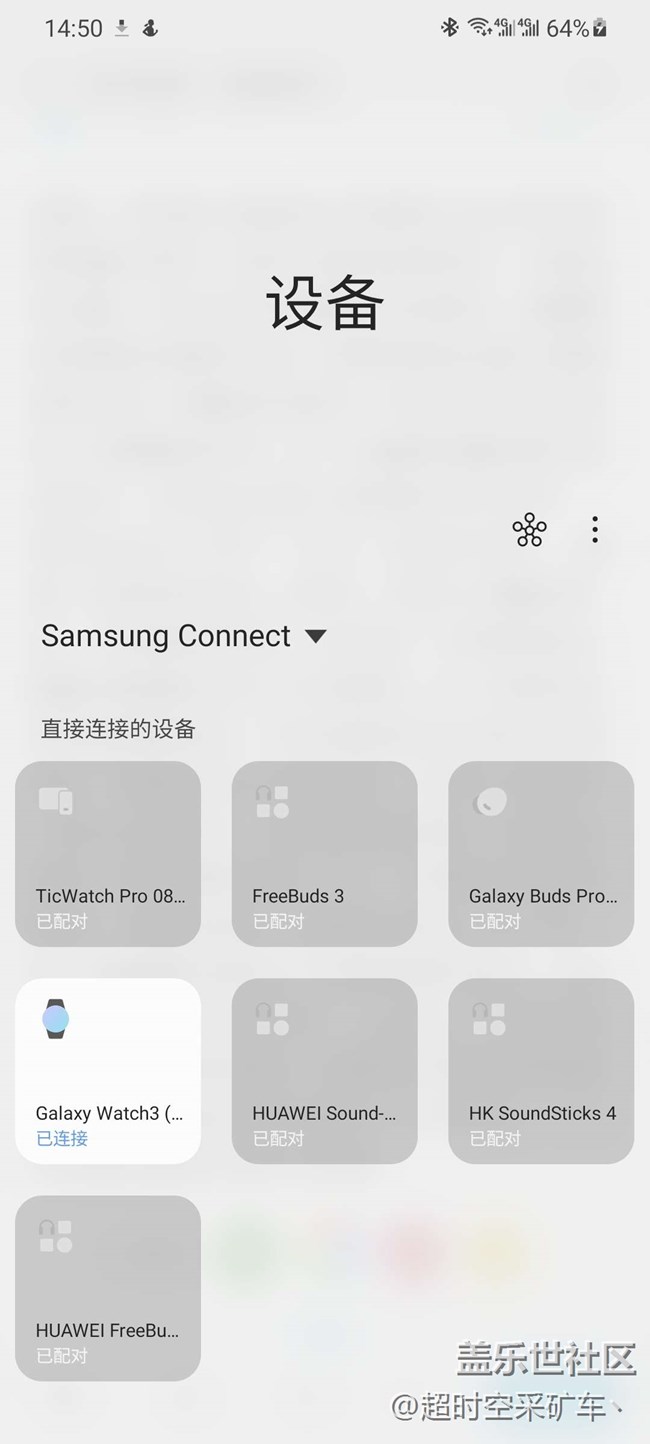Choose the Galaxy Buds Pro card
Screen dimensions: 650x1444
click(541, 854)
